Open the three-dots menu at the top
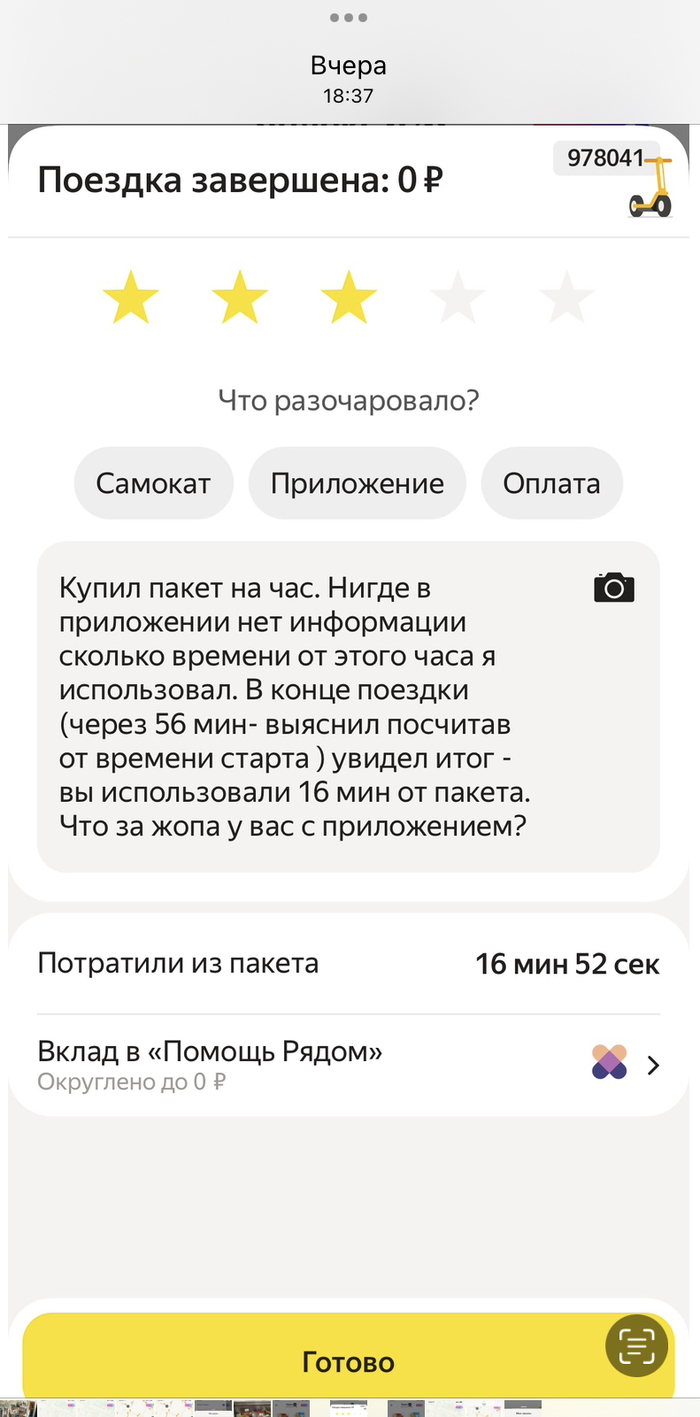Image resolution: width=700 pixels, height=1417 pixels. click(348, 18)
